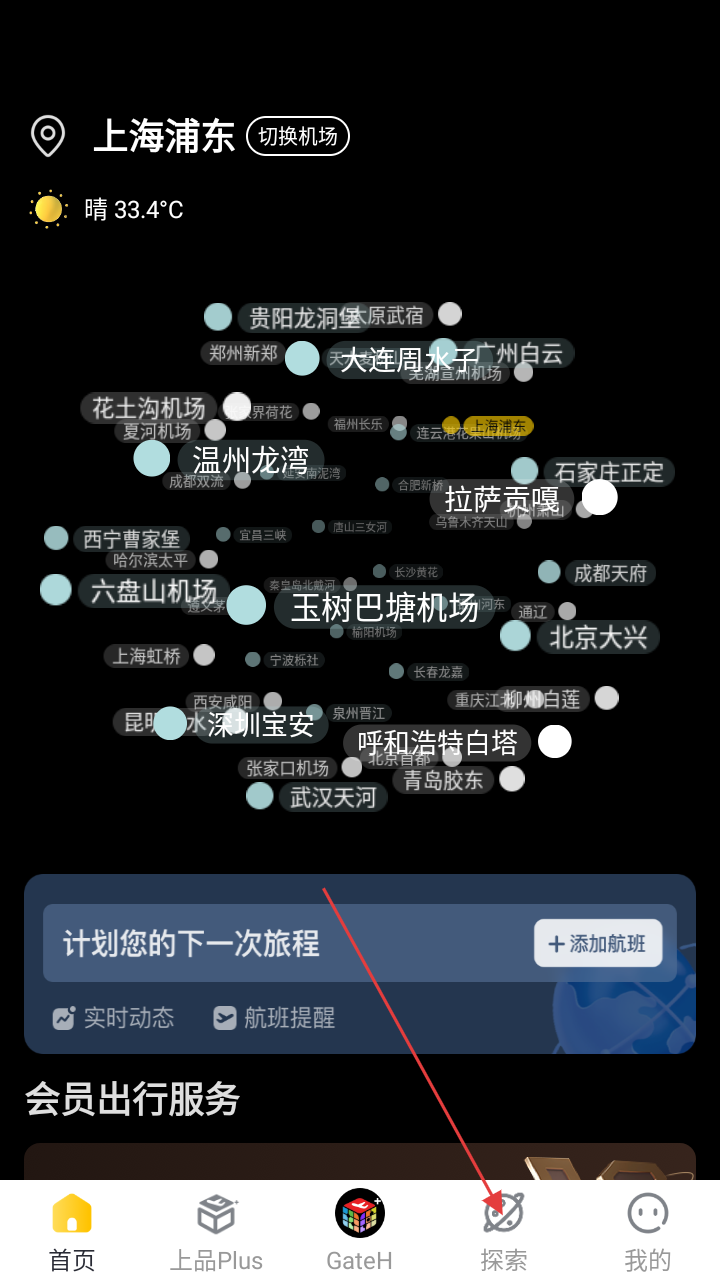This screenshot has height=1280, width=720.
Task: Tap the 切换机场 button
Action: pyautogui.click(x=298, y=136)
